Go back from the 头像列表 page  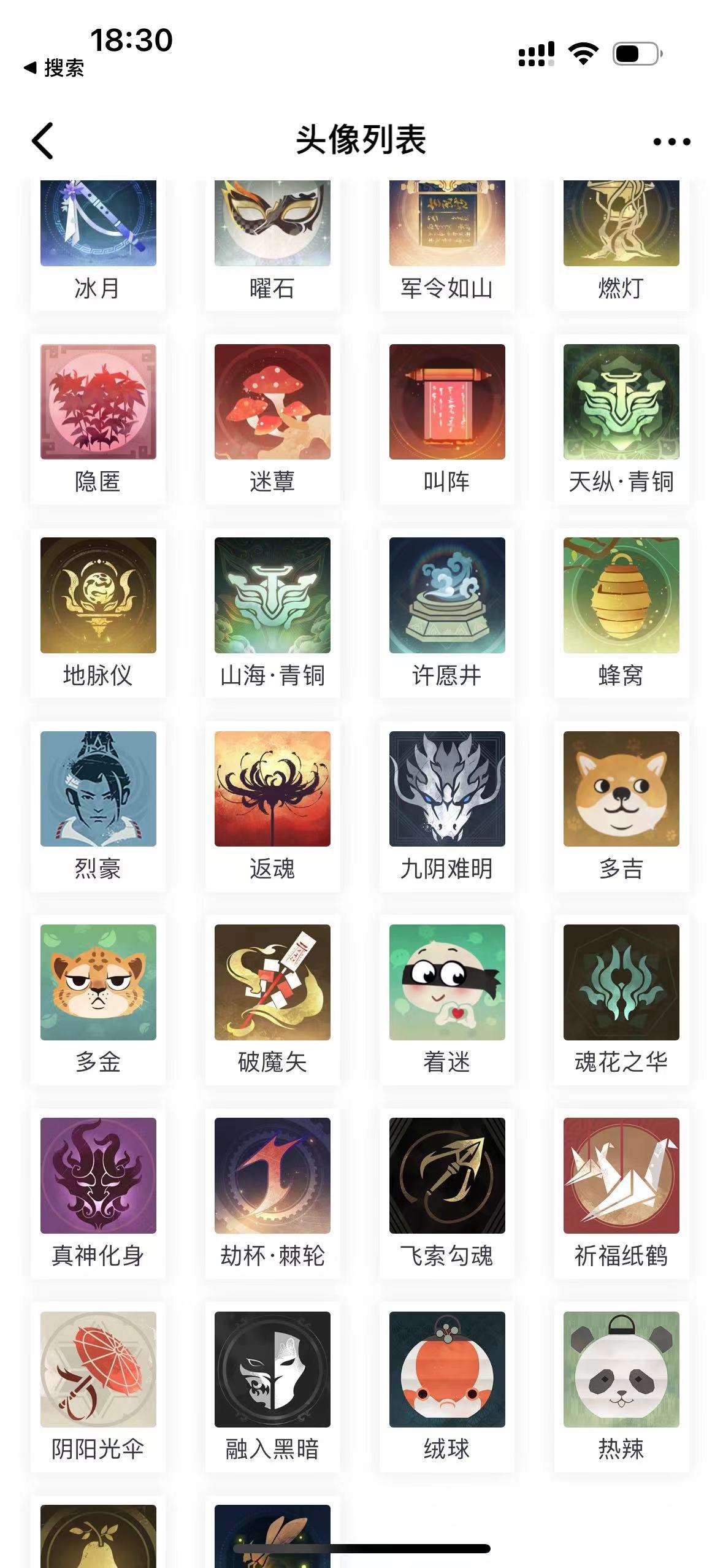coord(43,140)
